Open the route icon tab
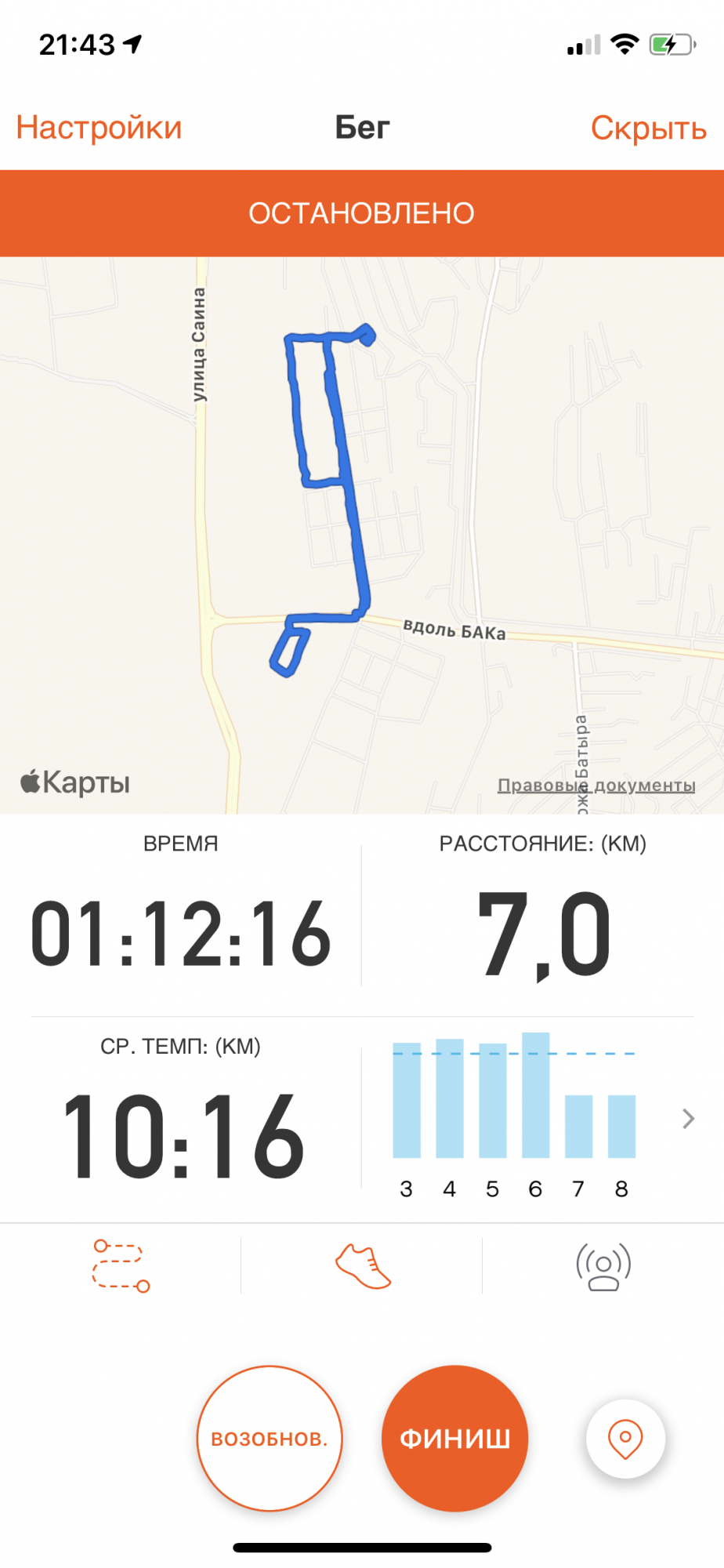This screenshot has width=724, height=1568. pos(121,1265)
